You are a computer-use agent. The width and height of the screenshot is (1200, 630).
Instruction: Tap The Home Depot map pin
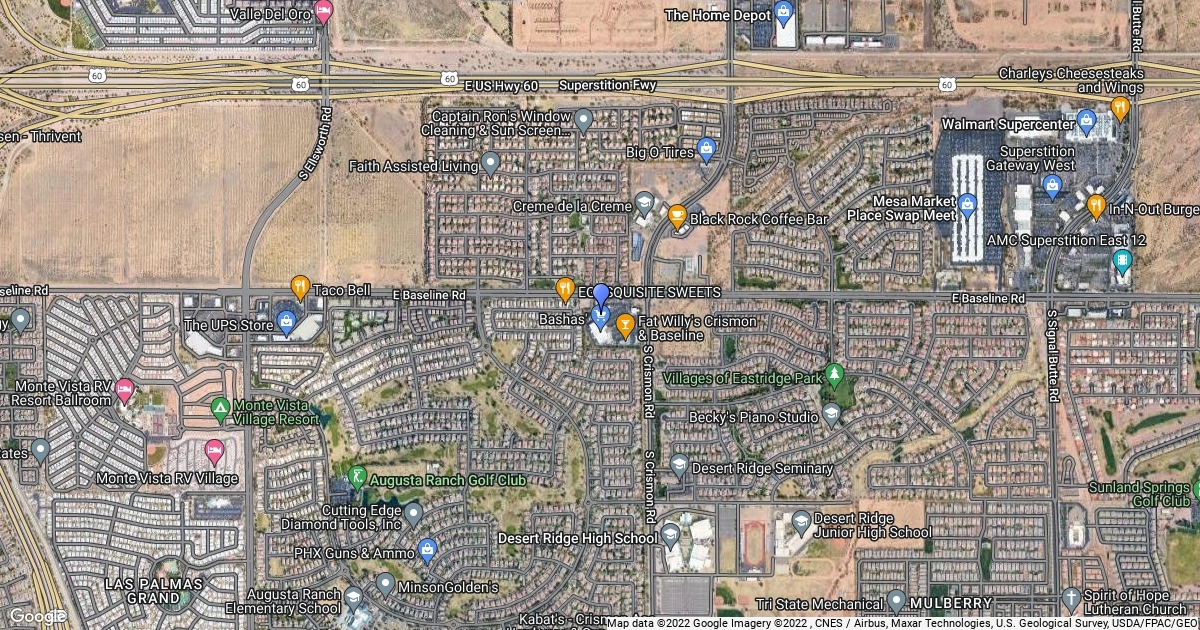coord(784,15)
